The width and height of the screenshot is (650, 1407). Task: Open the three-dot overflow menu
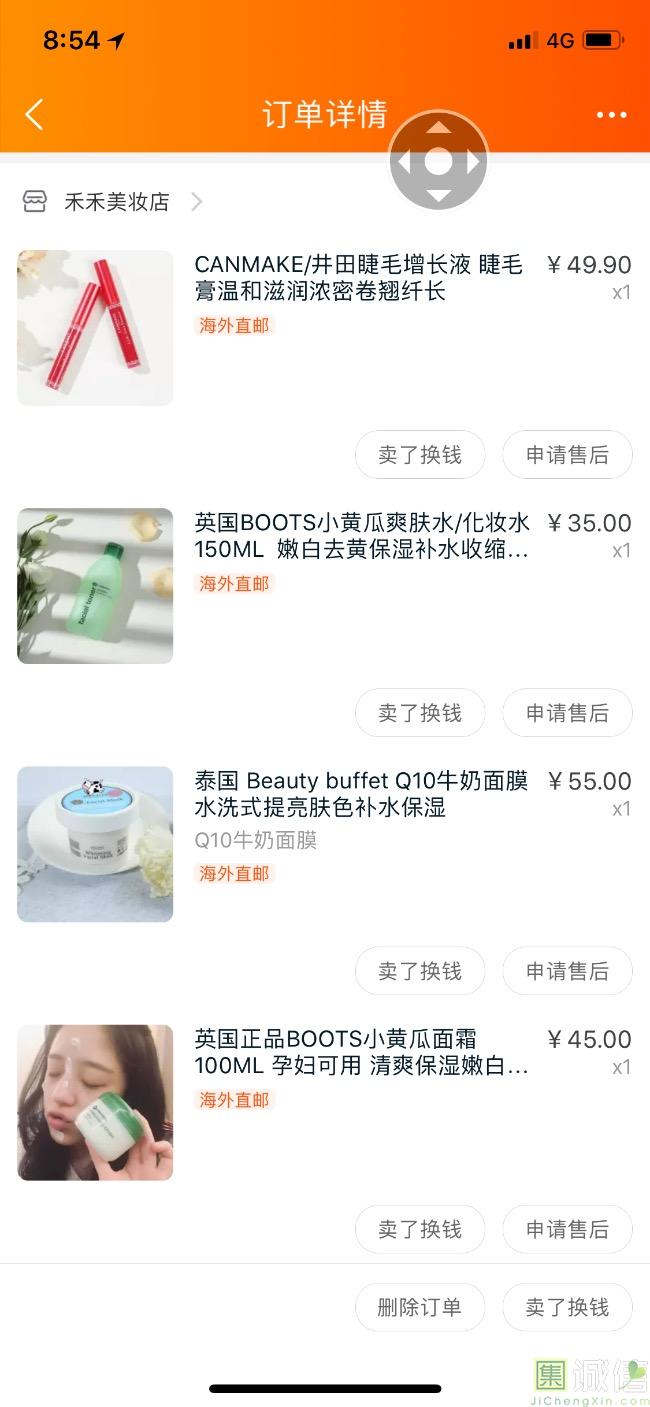click(x=611, y=115)
